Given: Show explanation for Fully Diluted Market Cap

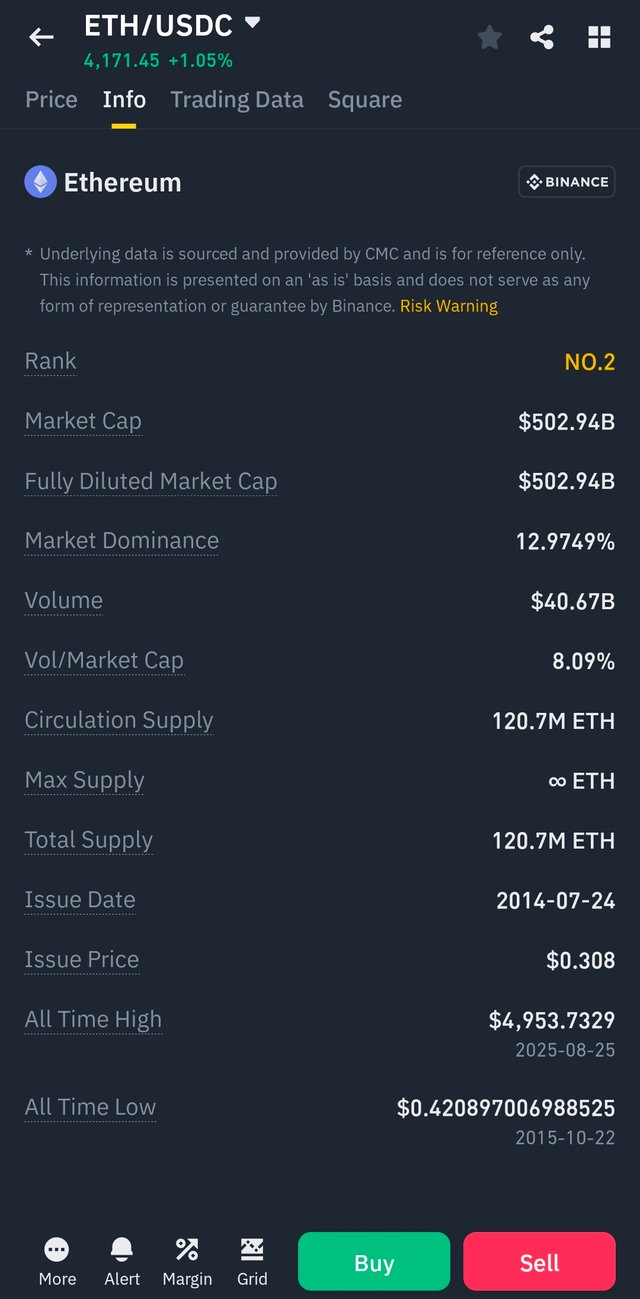Looking at the screenshot, I should [151, 481].
